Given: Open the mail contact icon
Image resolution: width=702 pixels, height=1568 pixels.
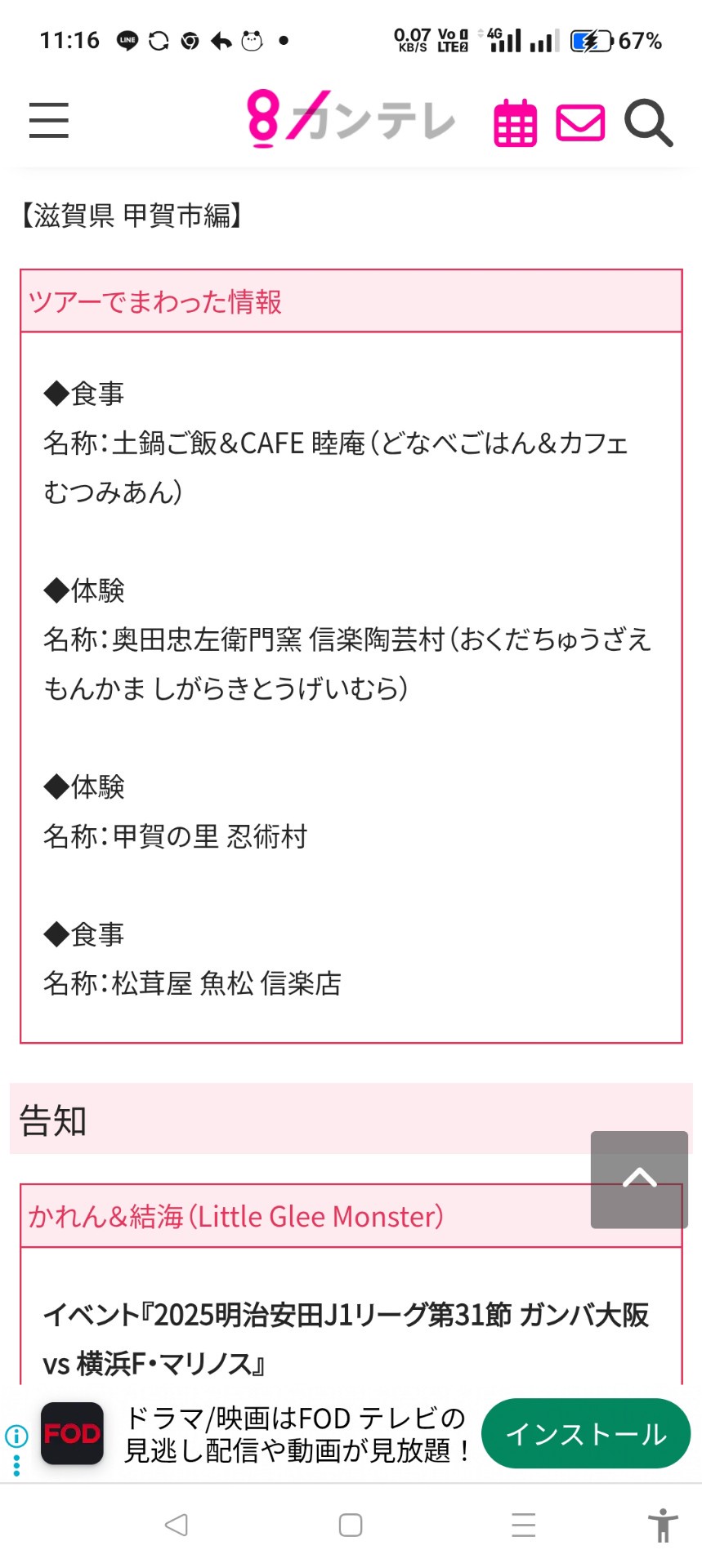Looking at the screenshot, I should (580, 123).
